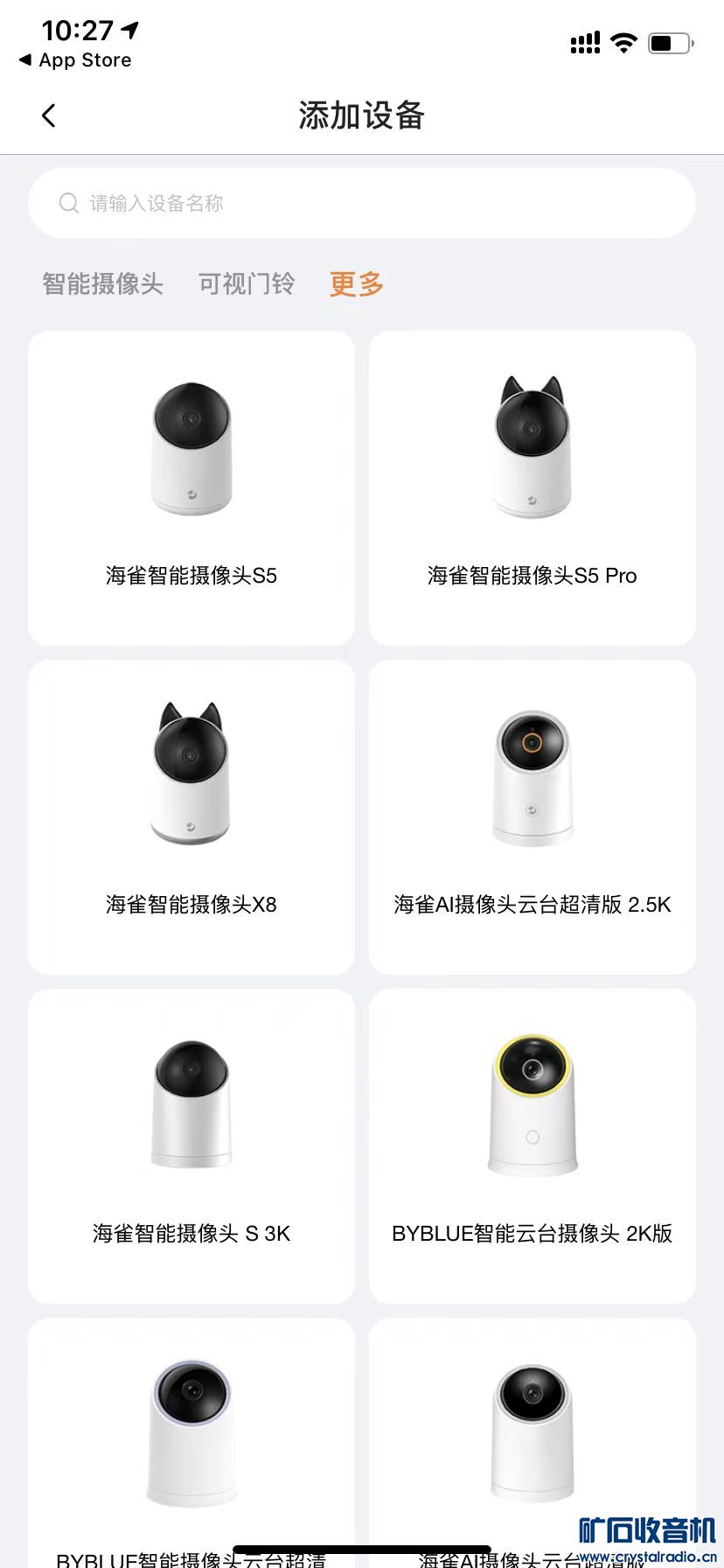Choose the 海雀智能摄像头S5 device card
This screenshot has width=724, height=1568.
(191, 488)
